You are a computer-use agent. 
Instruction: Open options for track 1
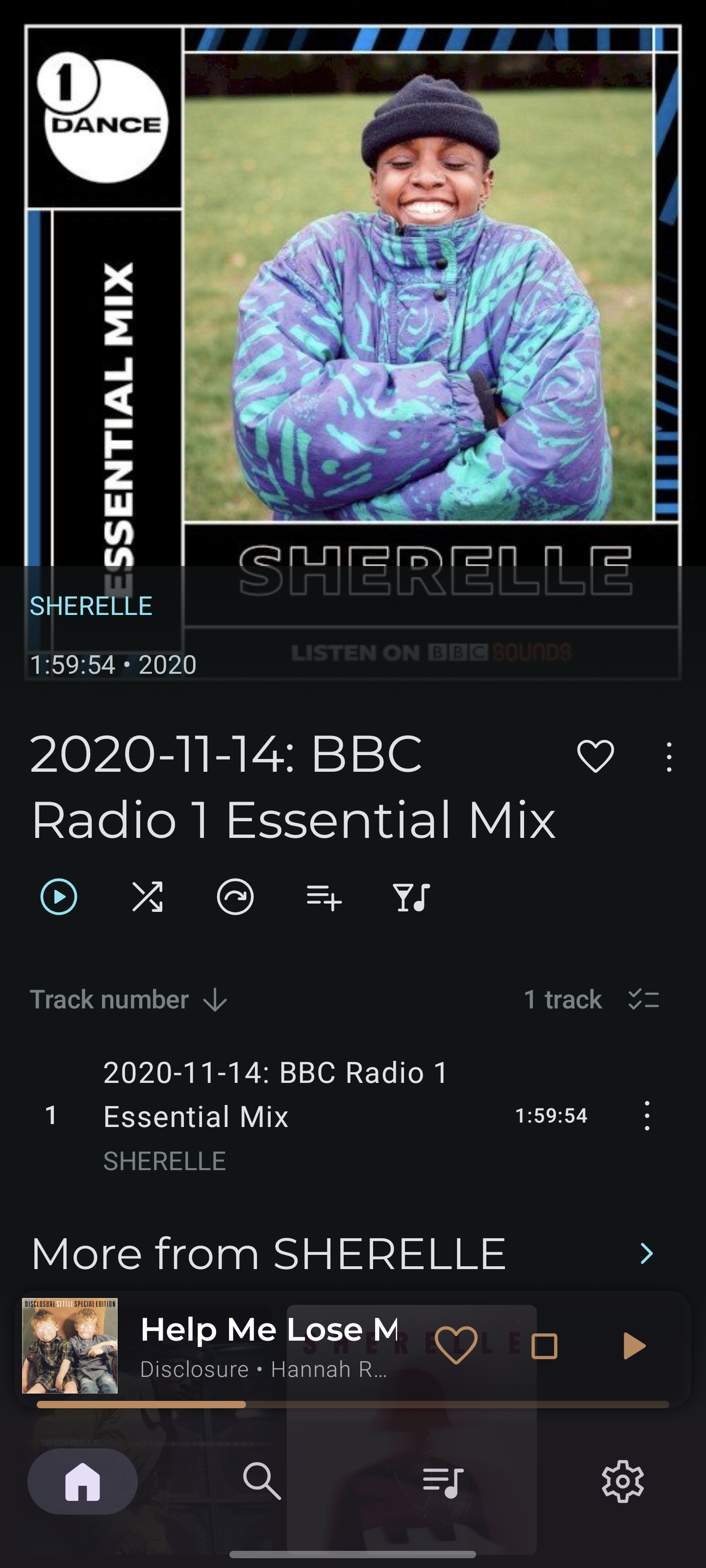[647, 1116]
